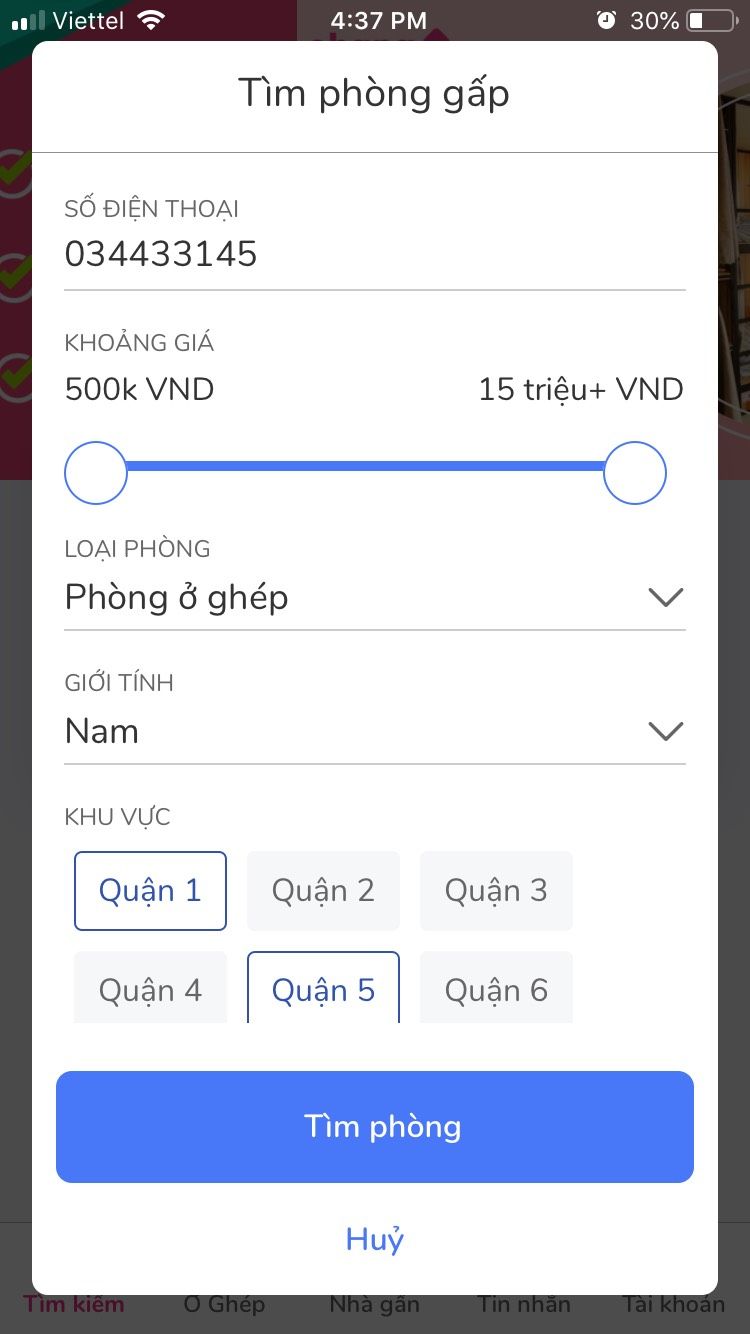Expand the Loại phòng dropdown
This screenshot has height=1334, width=750.
pos(374,598)
